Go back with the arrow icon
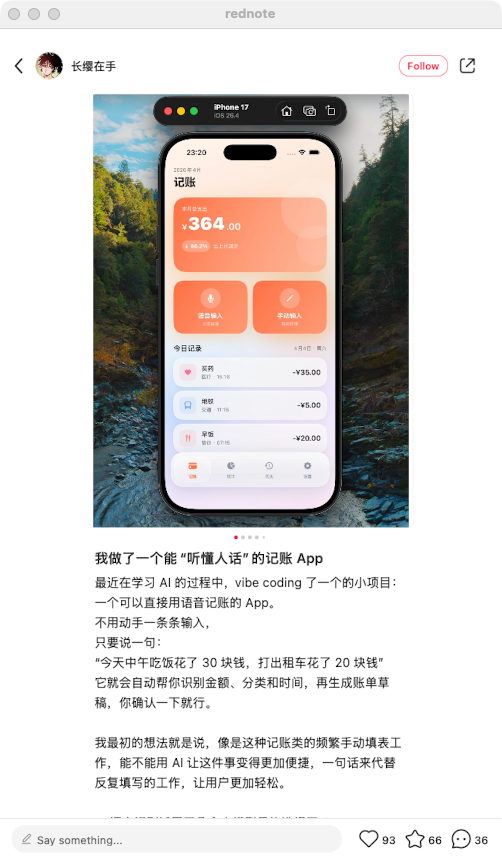 (19, 66)
